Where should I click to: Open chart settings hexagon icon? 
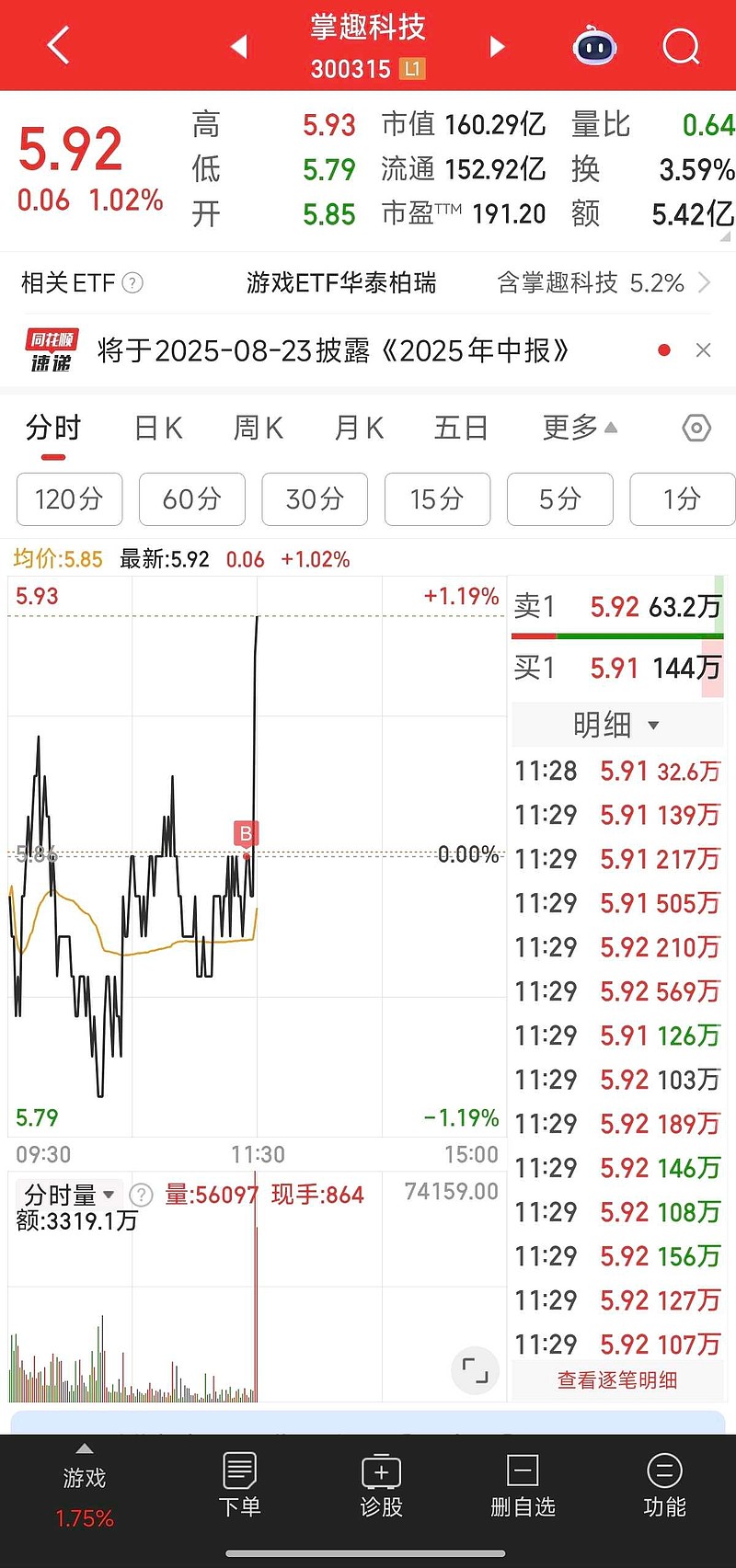(x=696, y=428)
